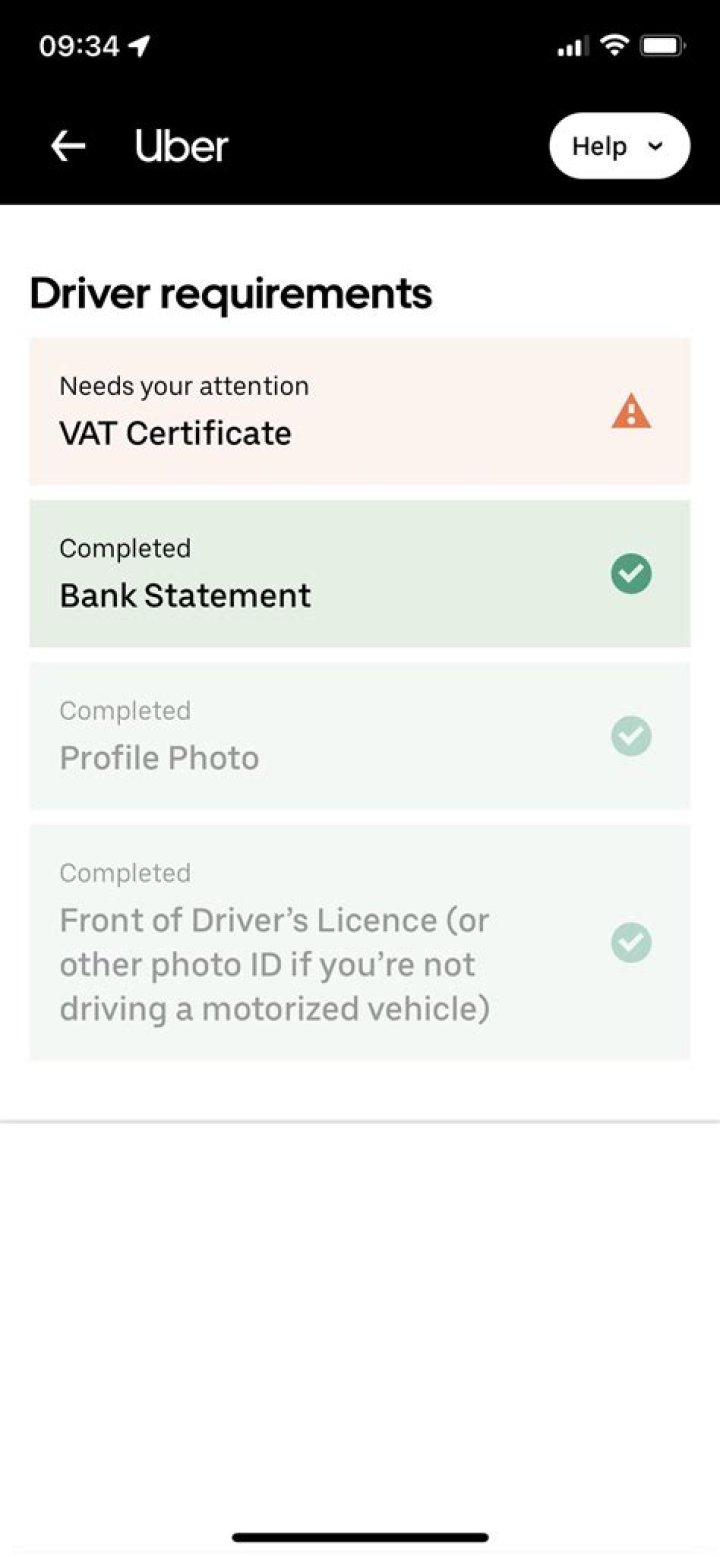Click the checkmark on Driver's Licence requirement
This screenshot has width=720, height=1557.
click(x=630, y=941)
